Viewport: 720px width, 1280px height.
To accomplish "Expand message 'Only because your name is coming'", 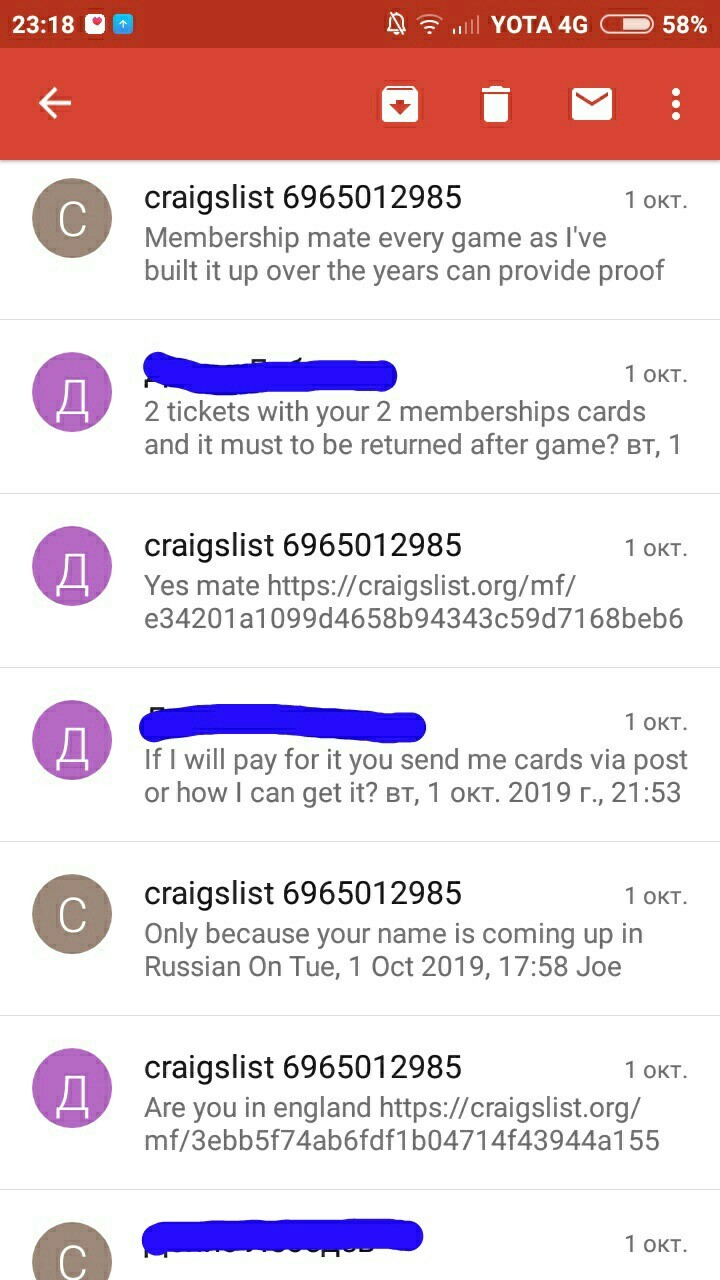I will (x=404, y=950).
